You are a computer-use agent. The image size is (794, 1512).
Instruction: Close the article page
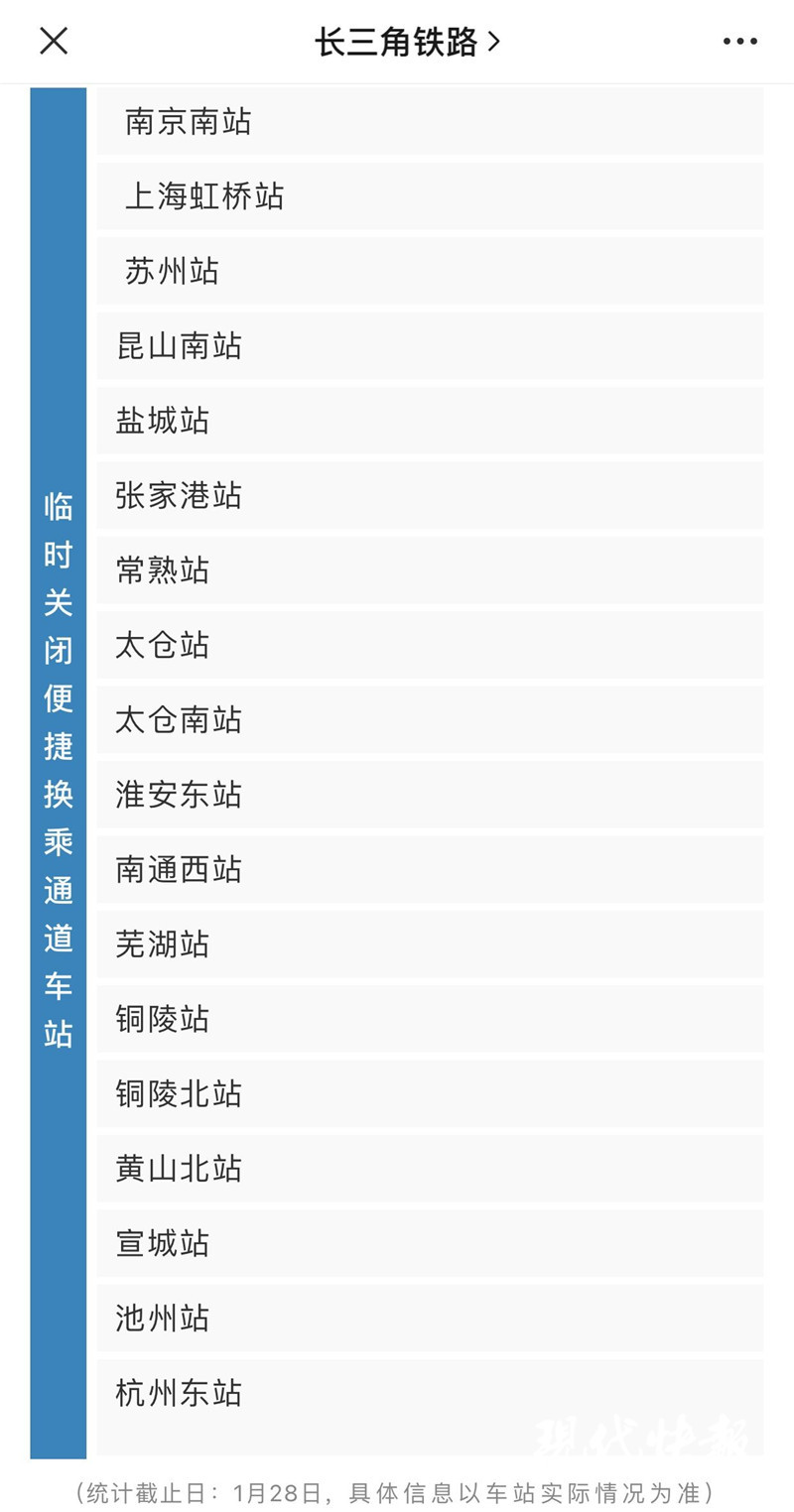54,42
